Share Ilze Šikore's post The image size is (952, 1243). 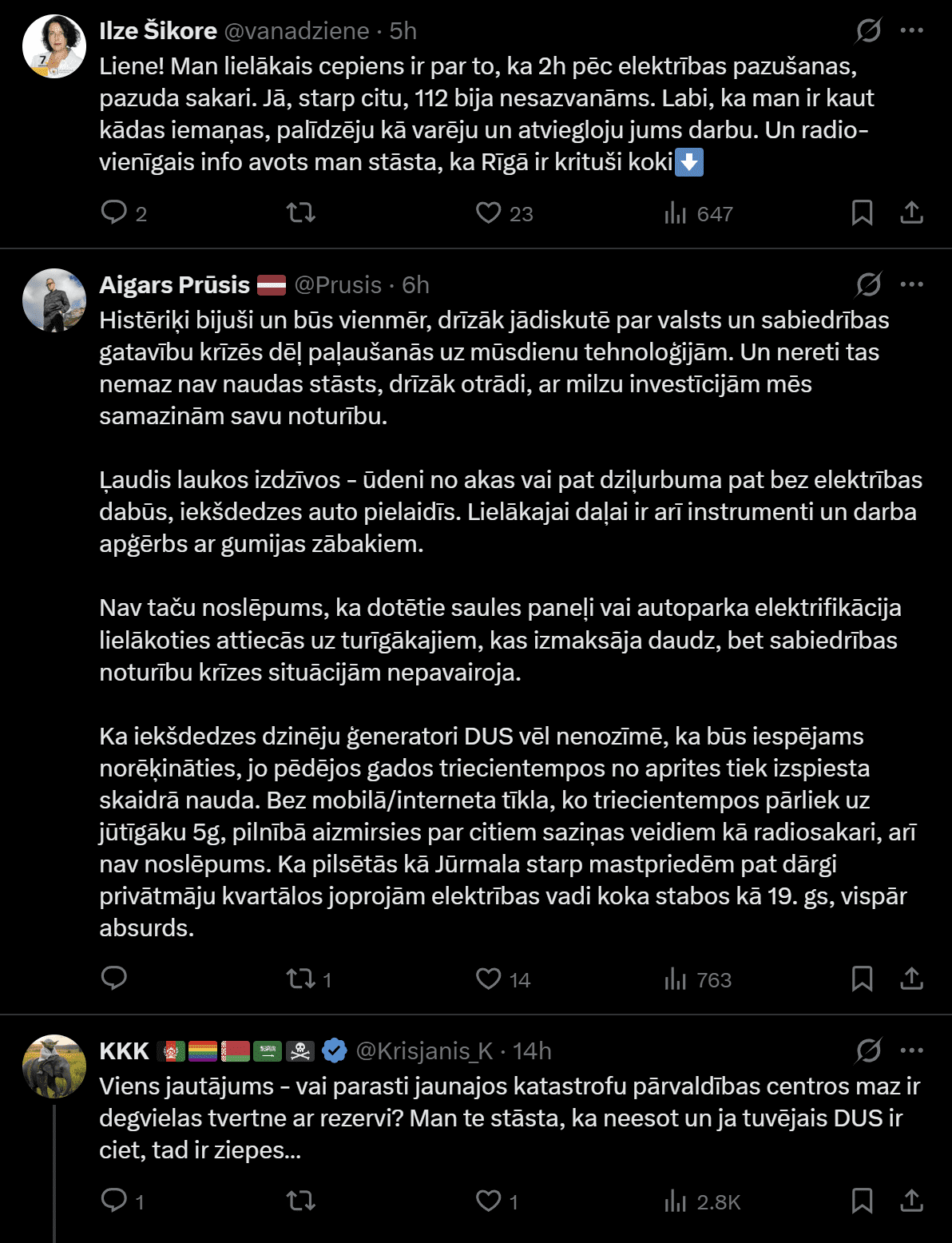click(x=911, y=212)
